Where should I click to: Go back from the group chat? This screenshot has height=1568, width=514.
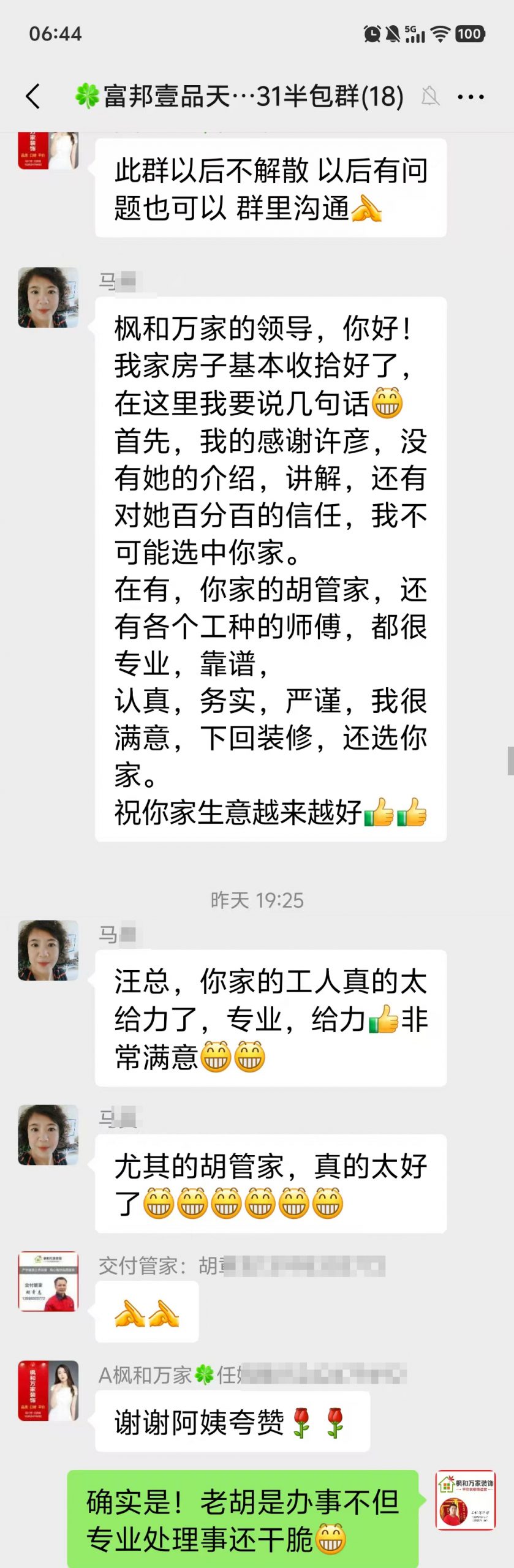point(34,97)
